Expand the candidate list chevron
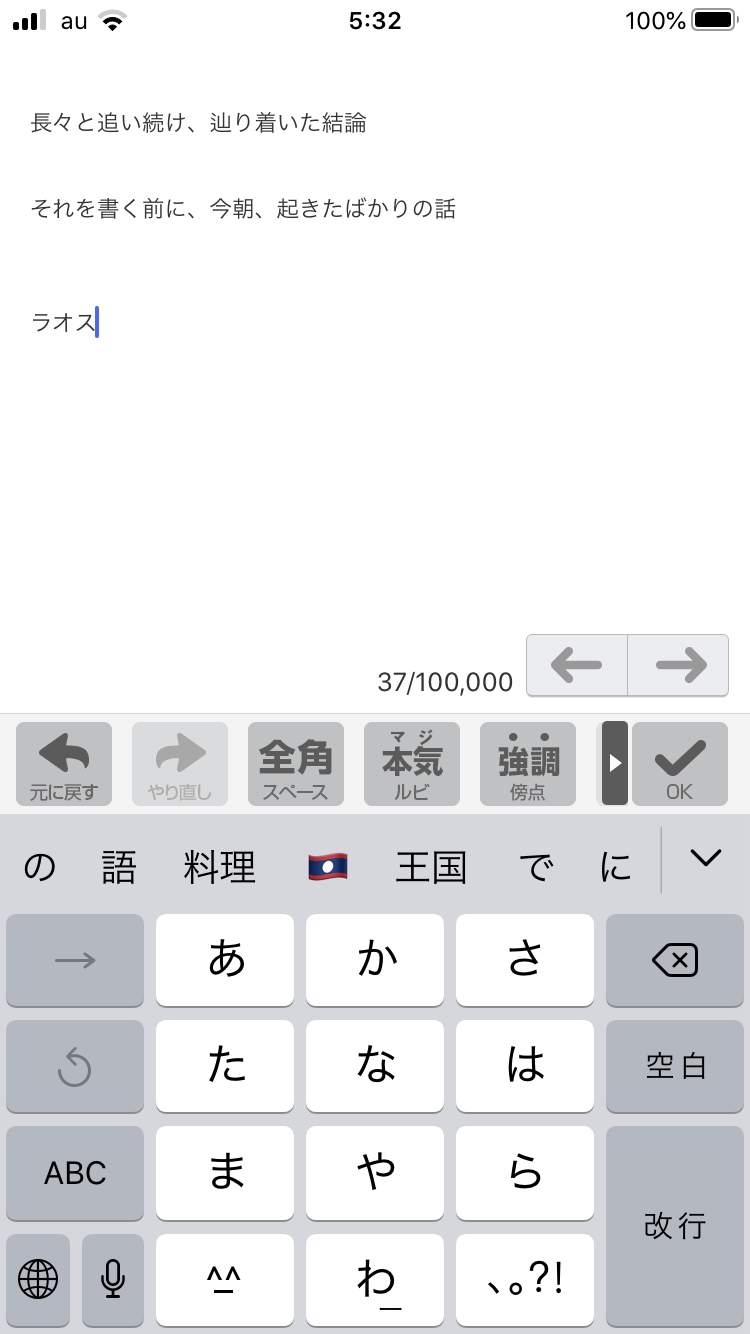Screen dimensions: 750x1334 point(706,858)
